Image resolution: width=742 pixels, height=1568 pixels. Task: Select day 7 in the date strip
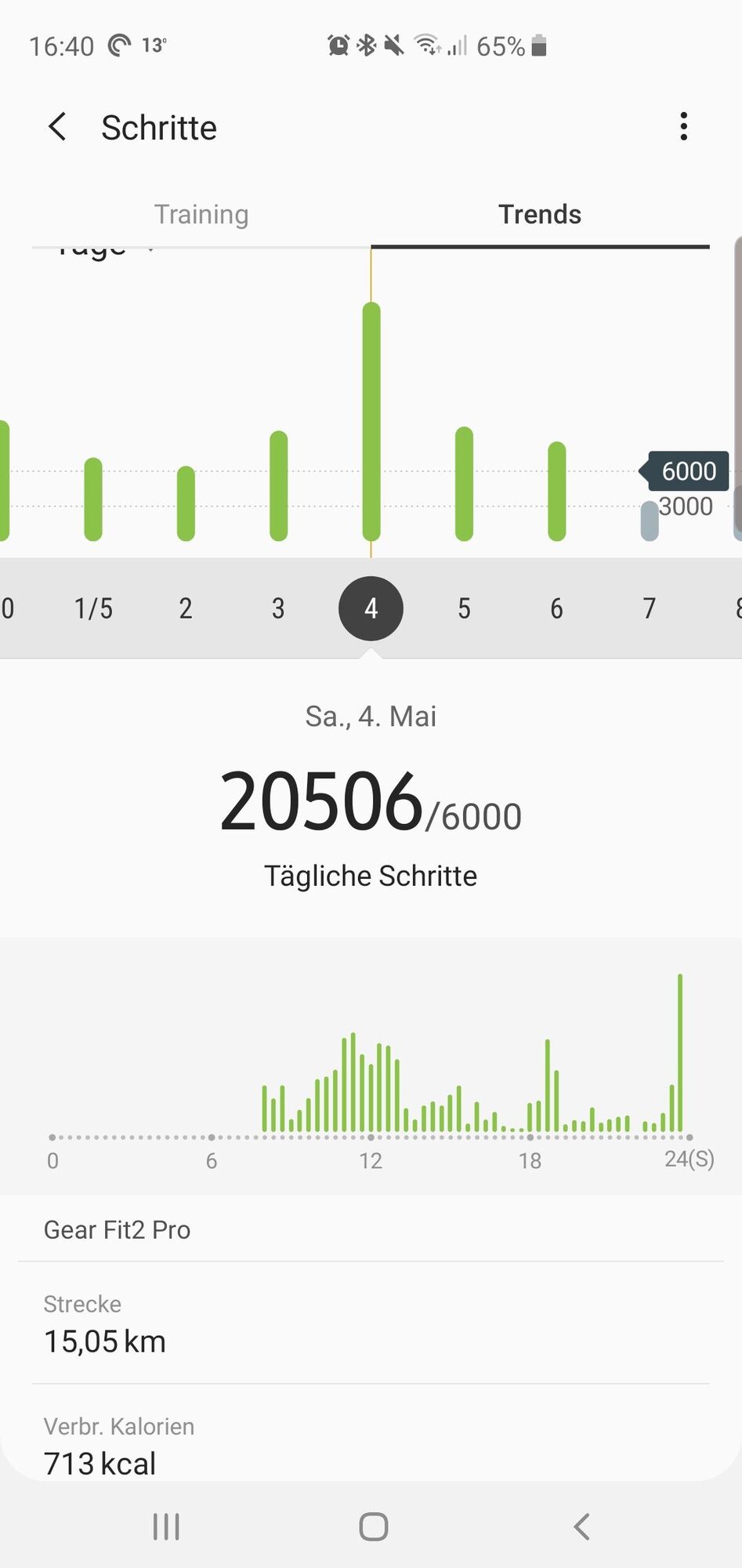click(x=649, y=608)
